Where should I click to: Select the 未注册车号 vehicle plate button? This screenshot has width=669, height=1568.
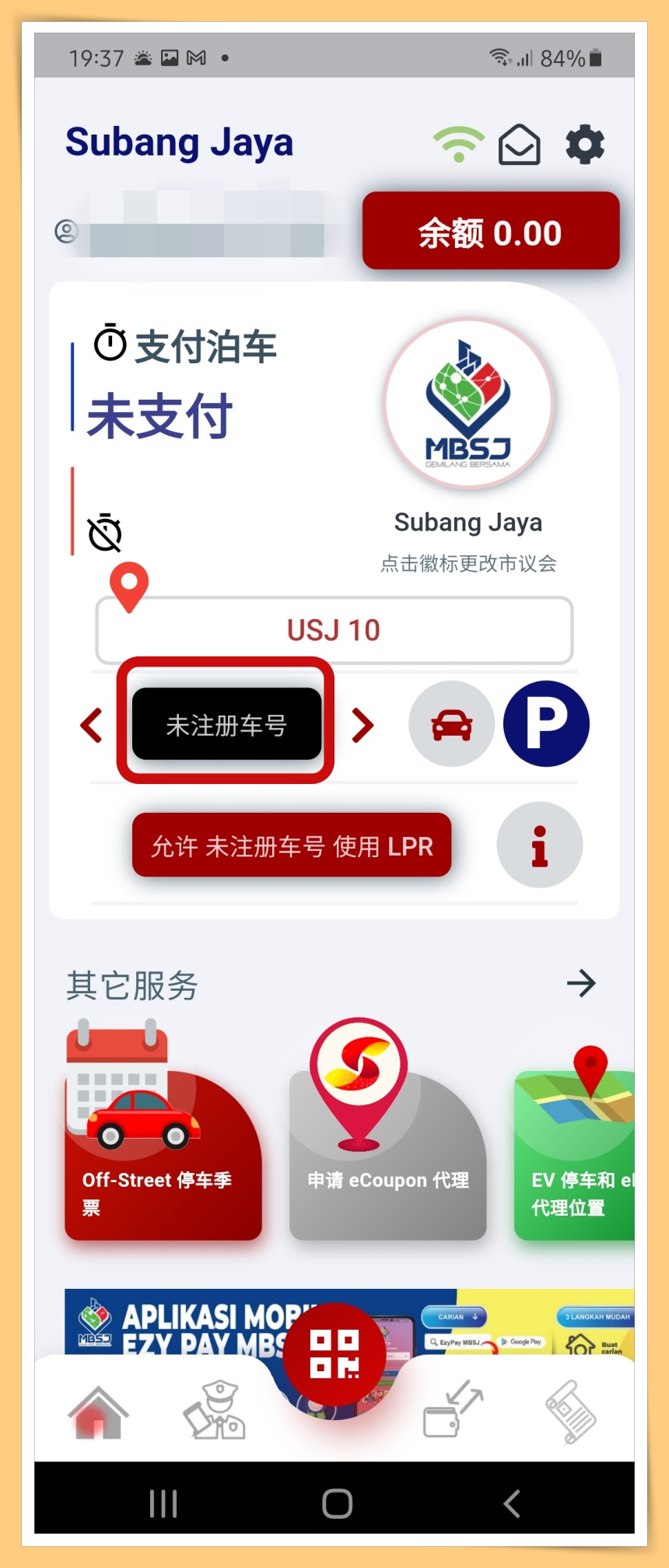[226, 724]
